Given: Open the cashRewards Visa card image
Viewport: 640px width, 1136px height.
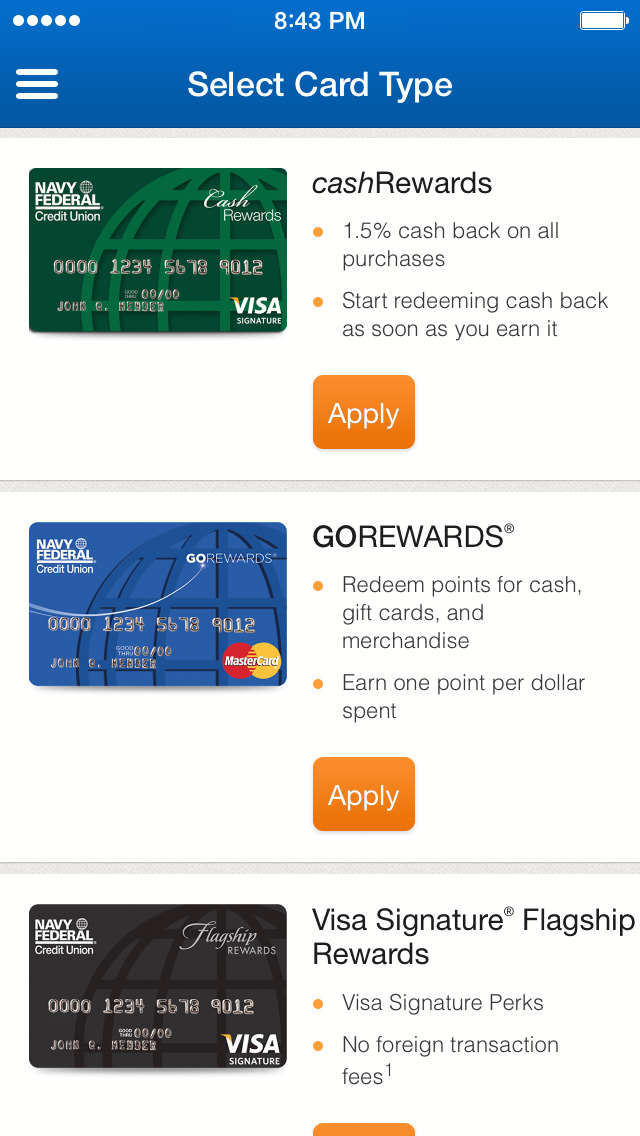Looking at the screenshot, I should point(158,250).
